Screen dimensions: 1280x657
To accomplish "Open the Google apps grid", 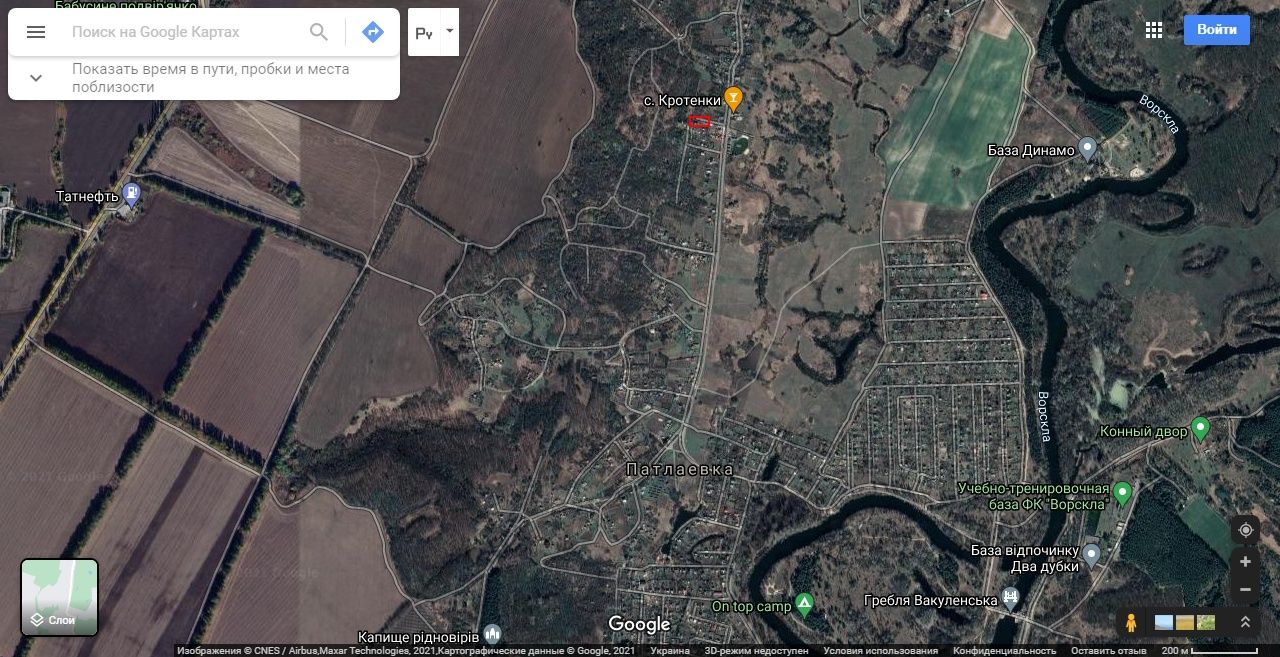I will click(x=1154, y=30).
